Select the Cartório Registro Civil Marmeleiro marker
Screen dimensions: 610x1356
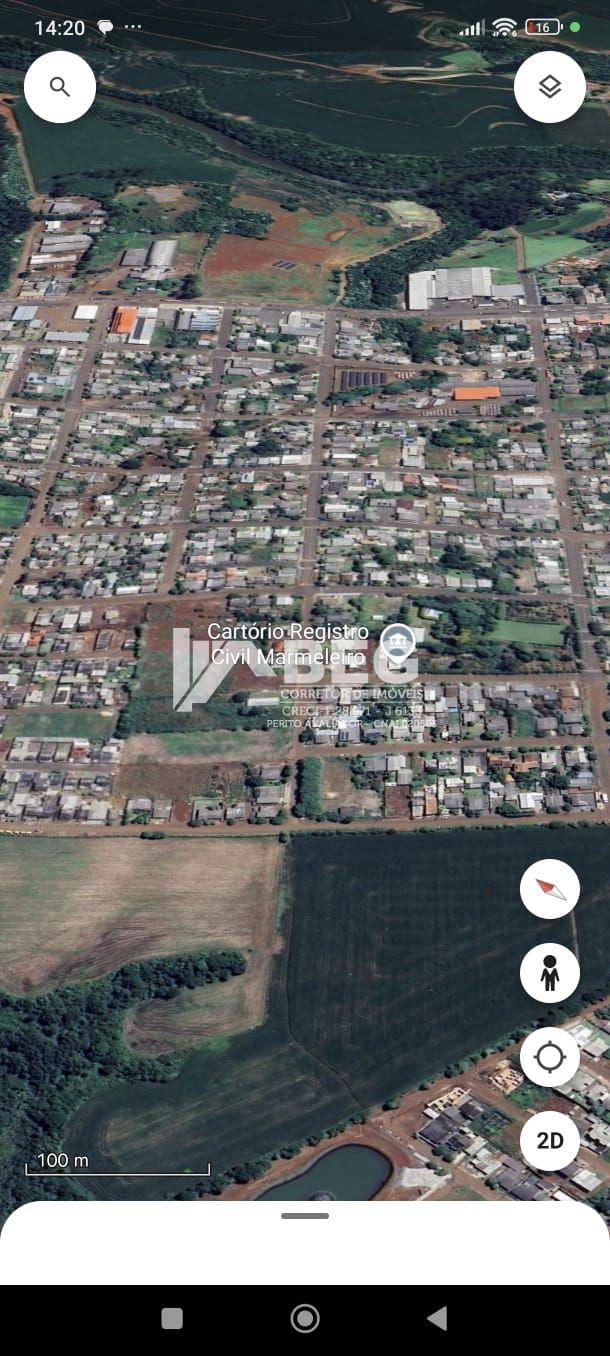[x=399, y=642]
